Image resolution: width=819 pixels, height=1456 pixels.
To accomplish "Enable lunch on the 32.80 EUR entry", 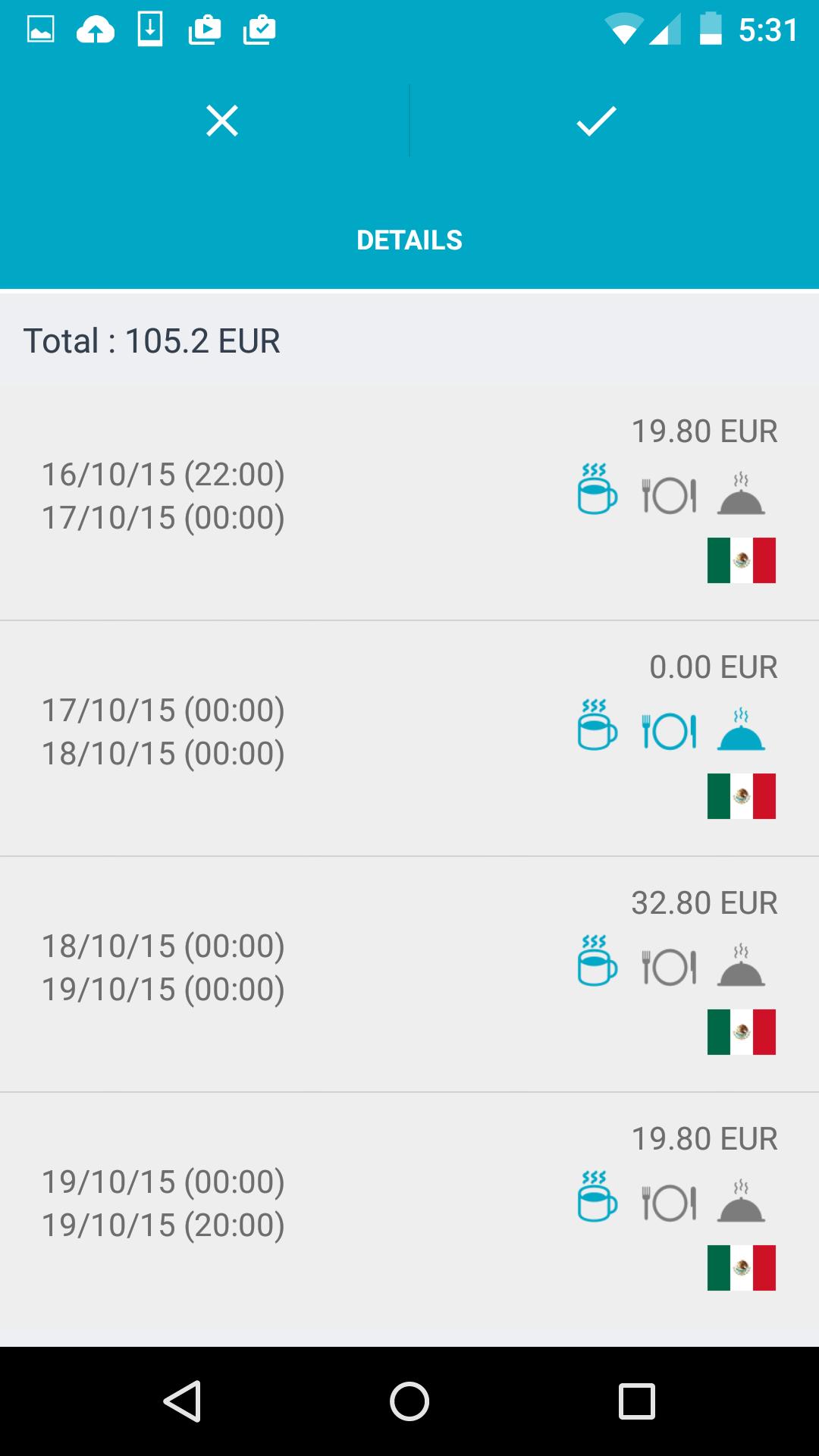I will pyautogui.click(x=669, y=967).
